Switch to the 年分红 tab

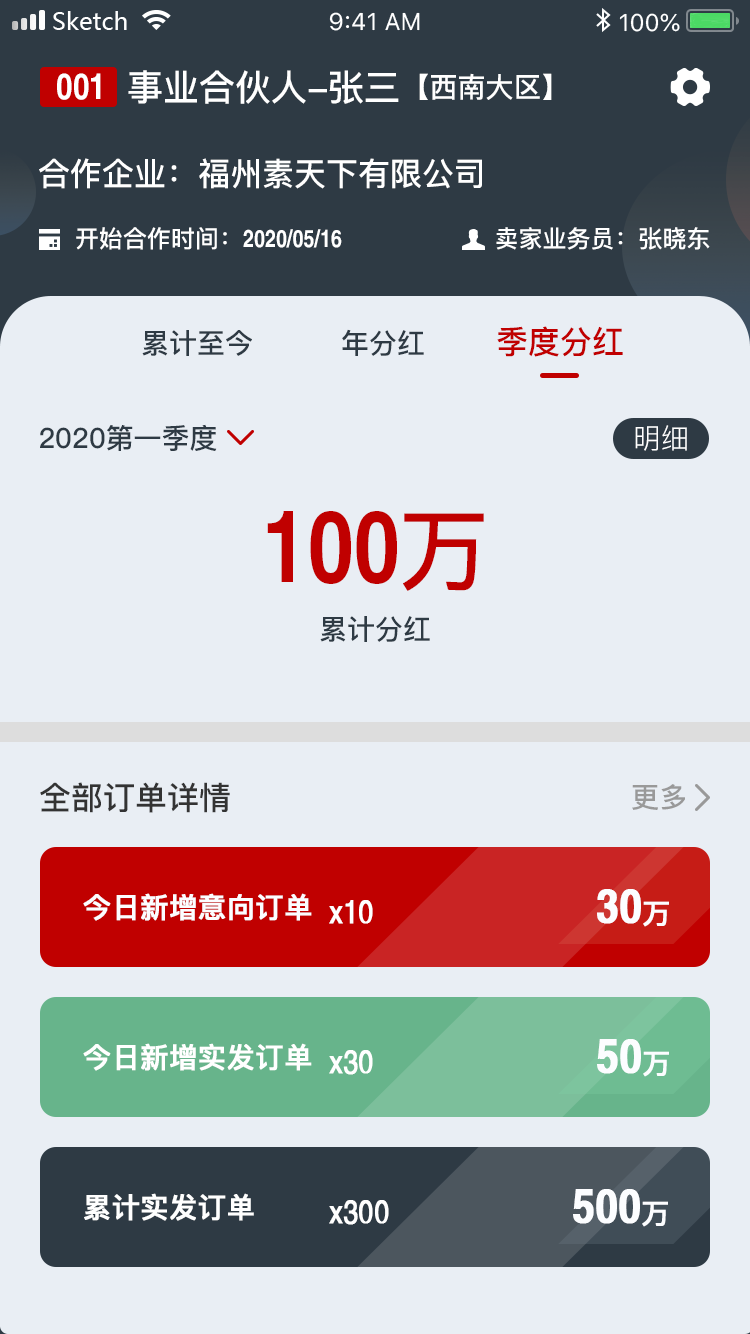383,344
